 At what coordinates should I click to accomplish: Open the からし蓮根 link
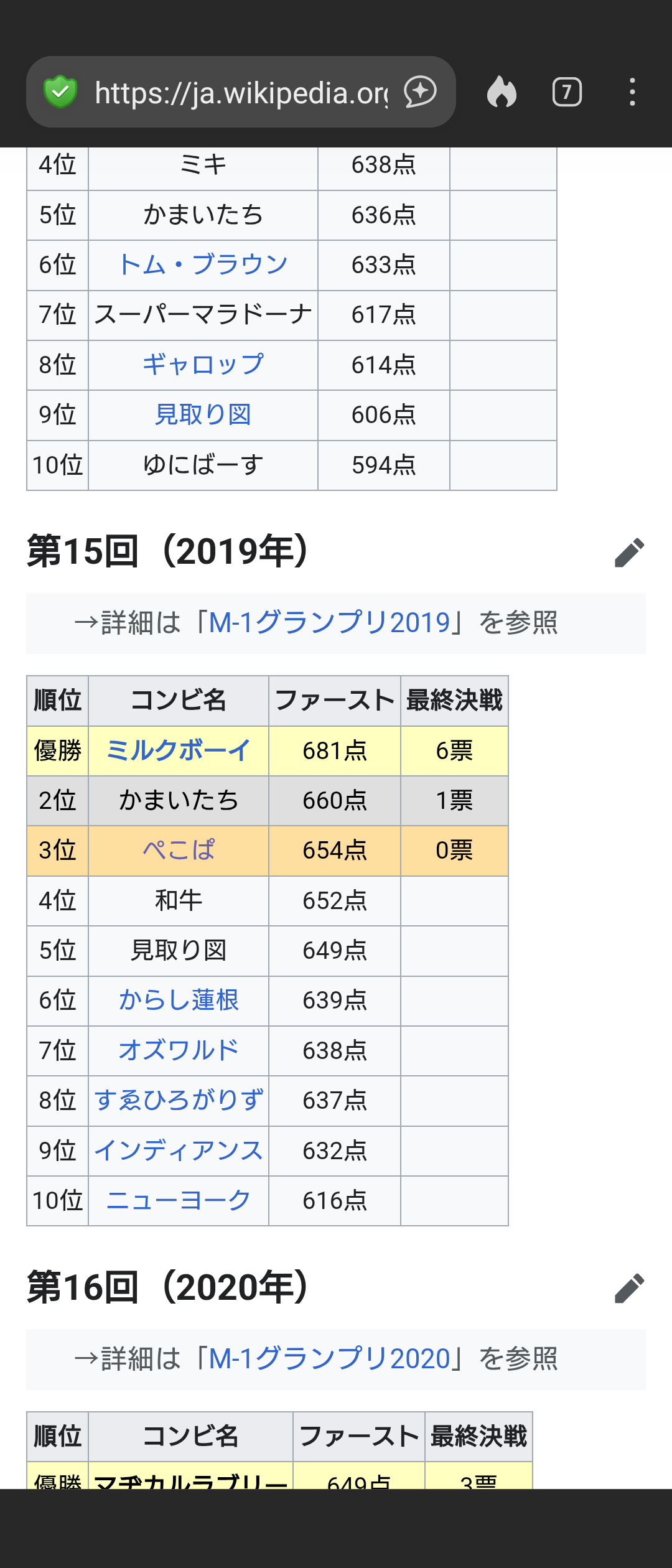[179, 1001]
